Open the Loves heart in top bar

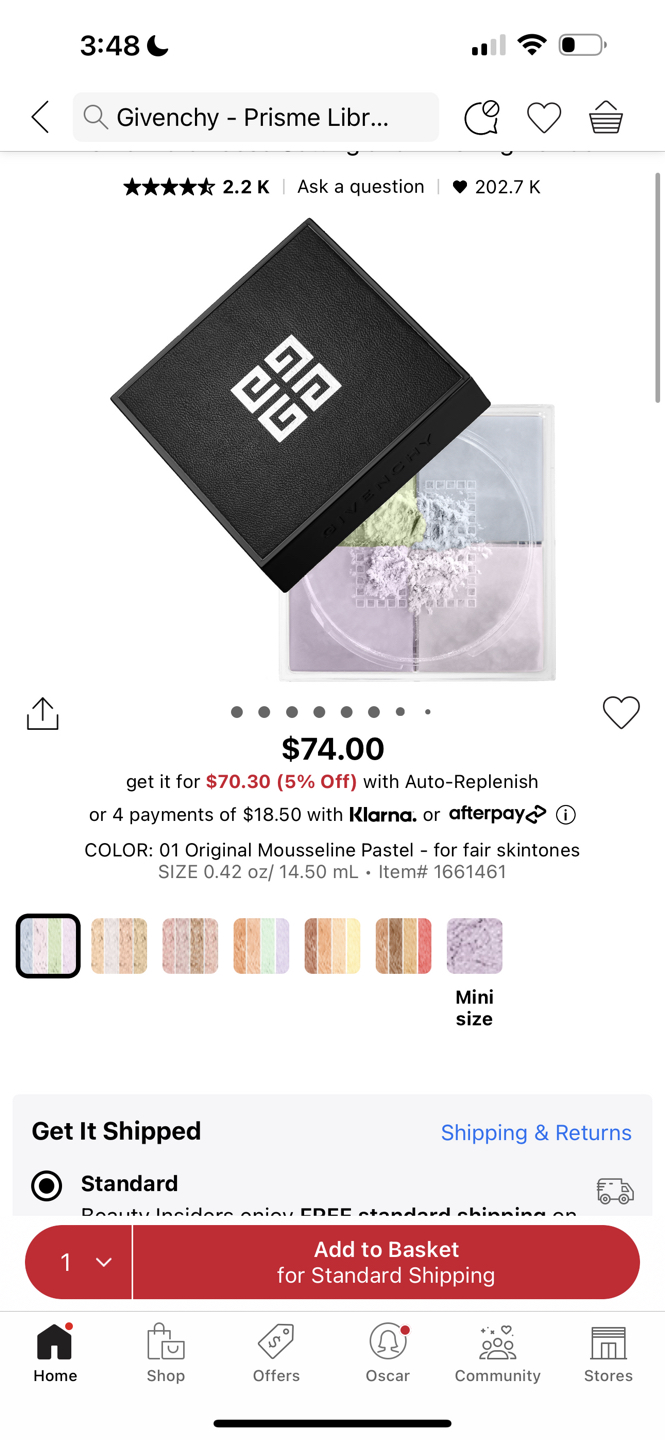pos(544,117)
